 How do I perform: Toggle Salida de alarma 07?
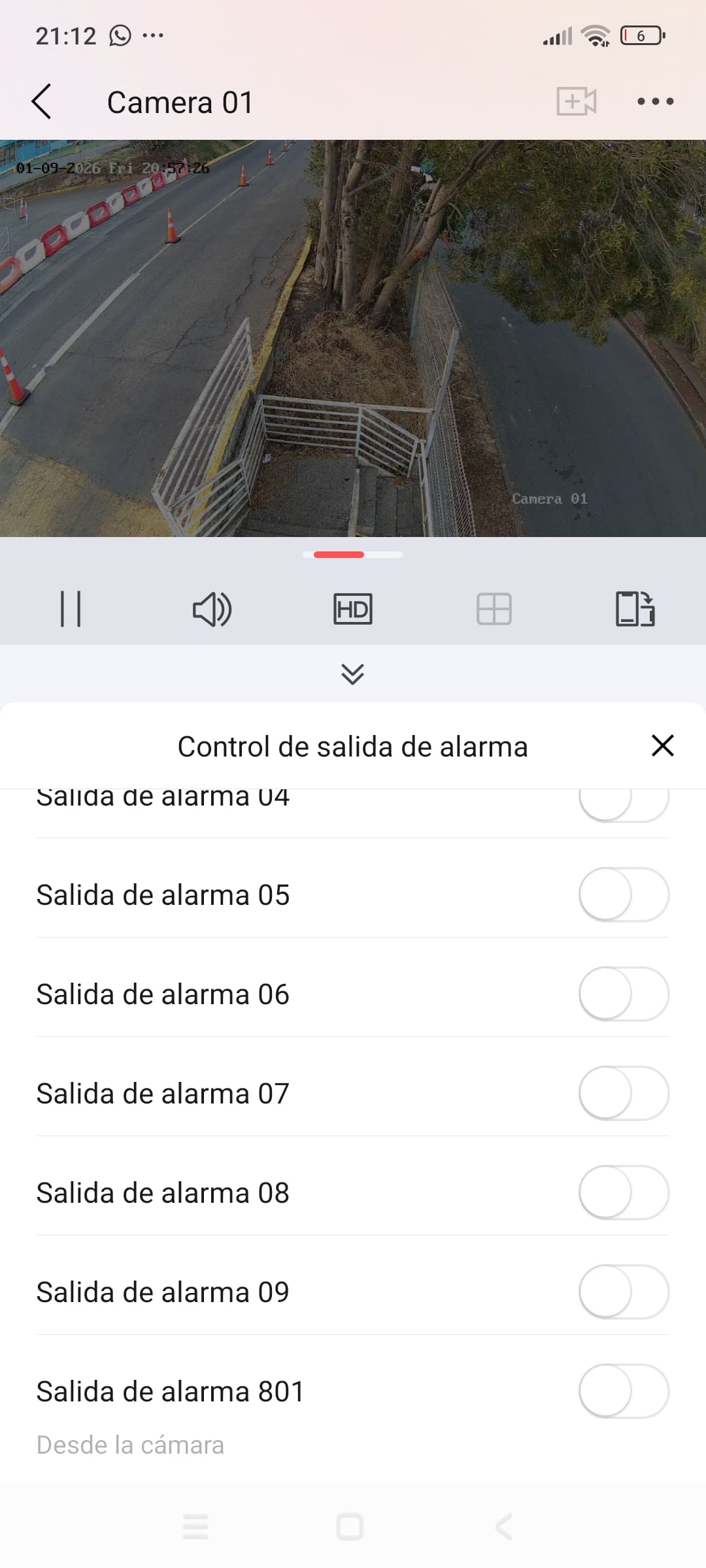624,1093
